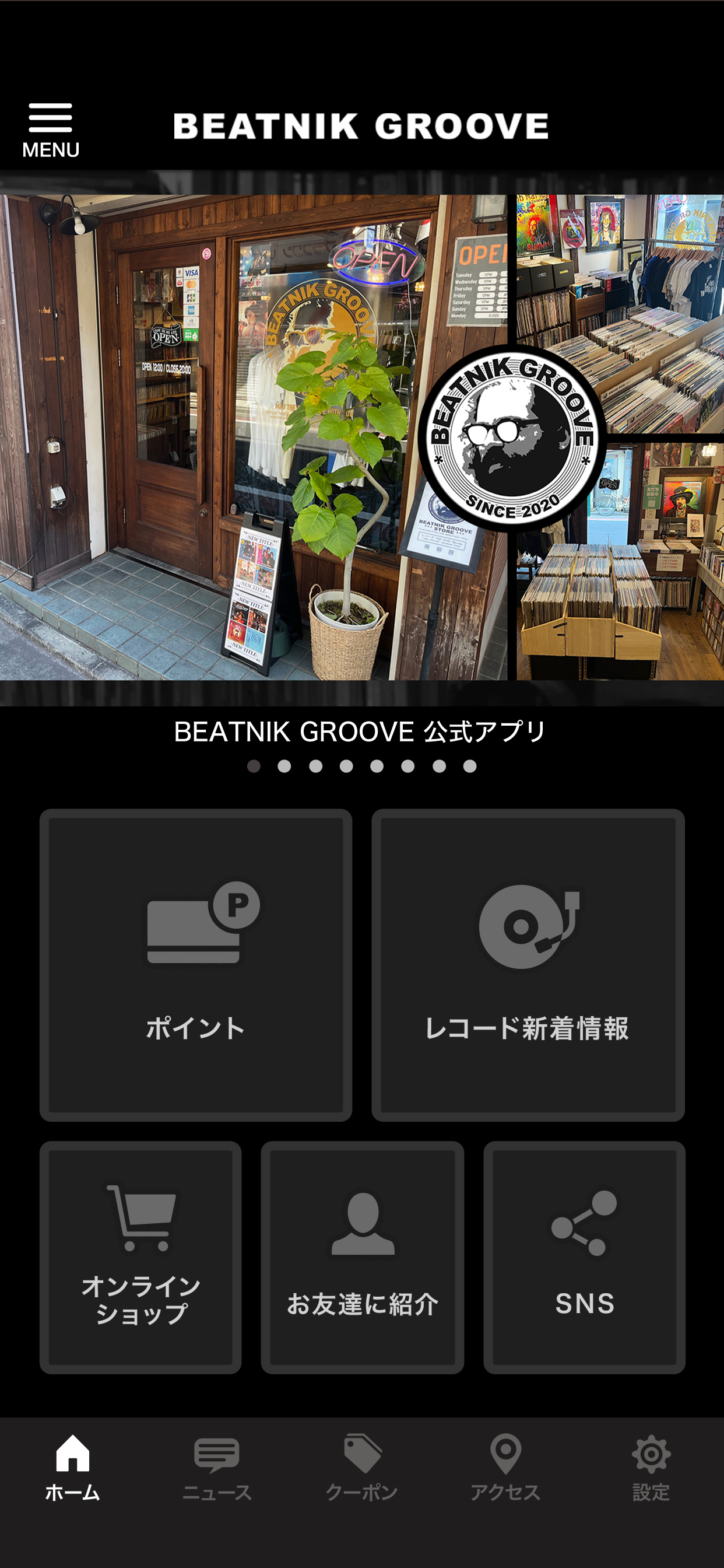Switch to the ニュース tab
Screen dimensions: 724x1568
click(x=217, y=1468)
